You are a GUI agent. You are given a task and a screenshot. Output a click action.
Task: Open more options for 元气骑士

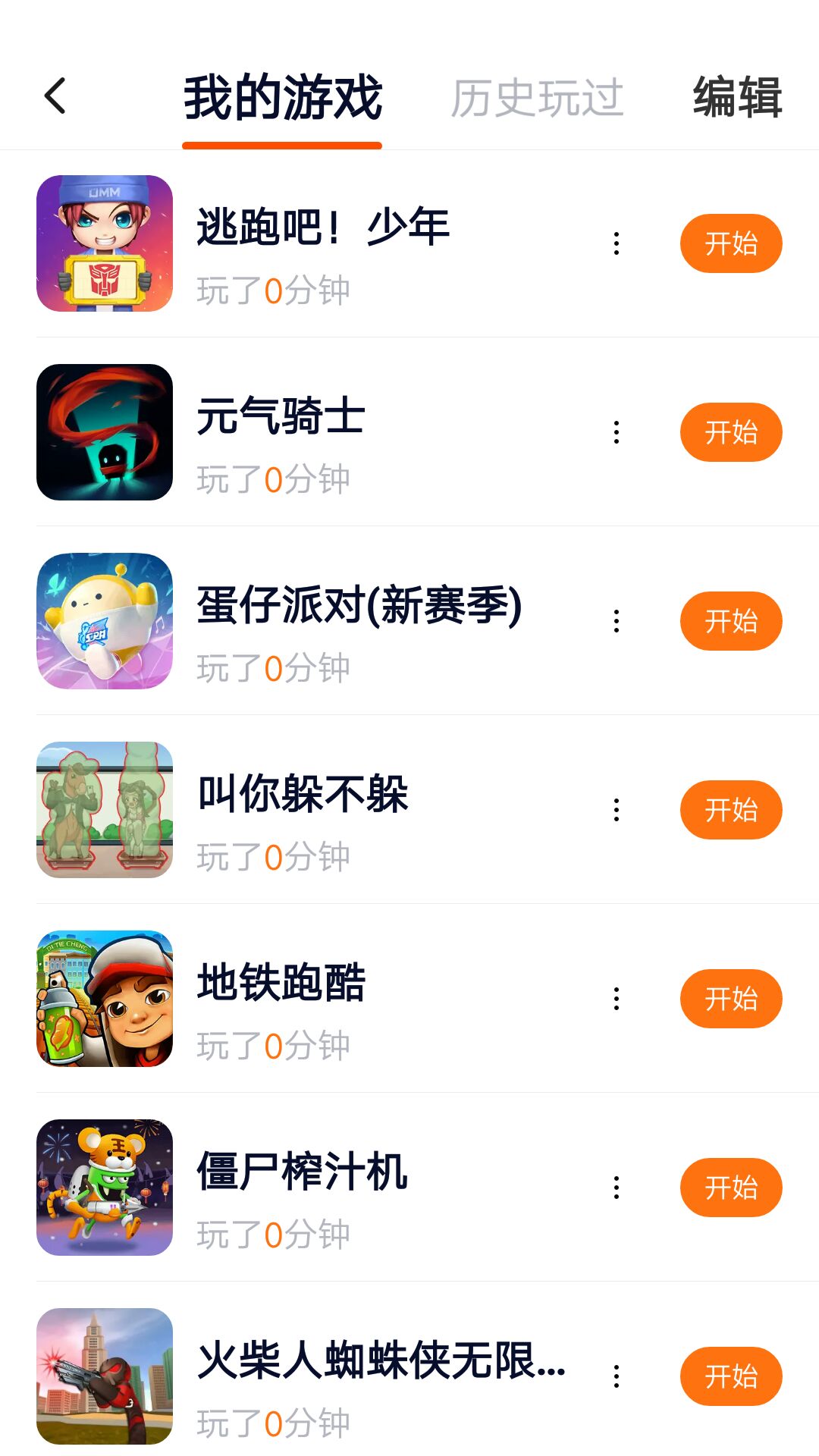[x=617, y=432]
